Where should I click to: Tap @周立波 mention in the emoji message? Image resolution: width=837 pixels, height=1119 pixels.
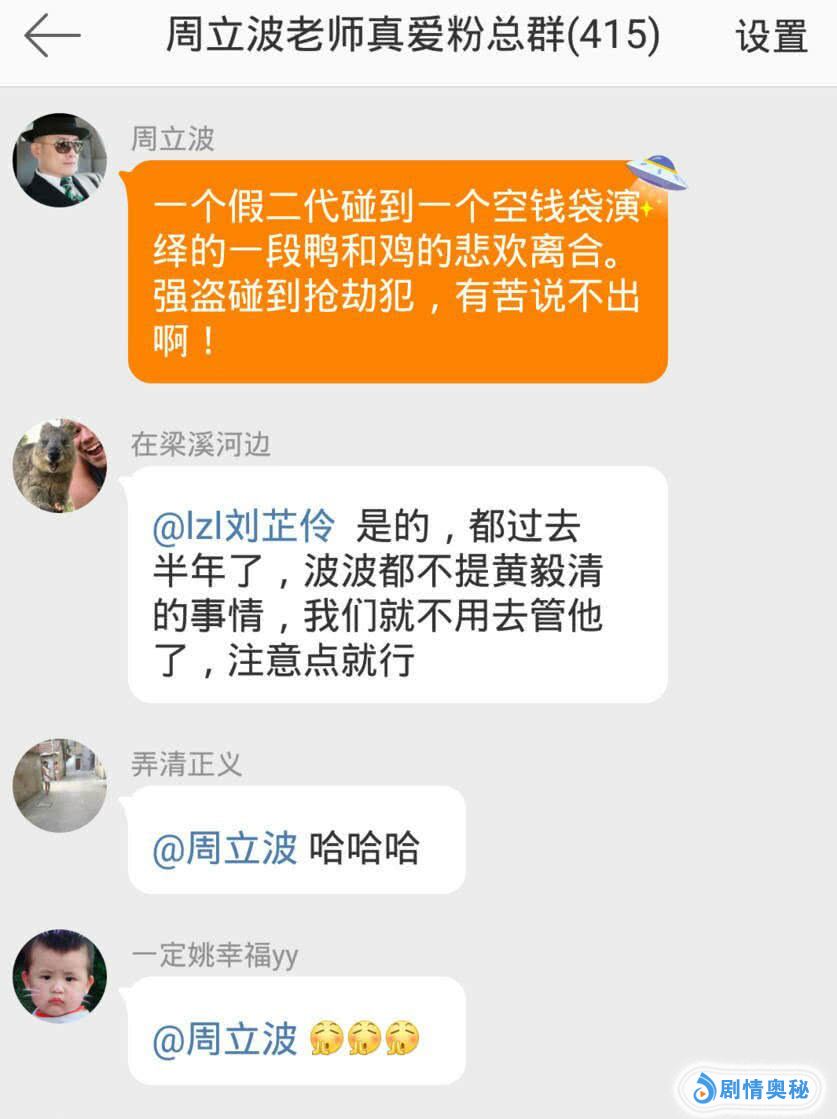[x=225, y=1039]
